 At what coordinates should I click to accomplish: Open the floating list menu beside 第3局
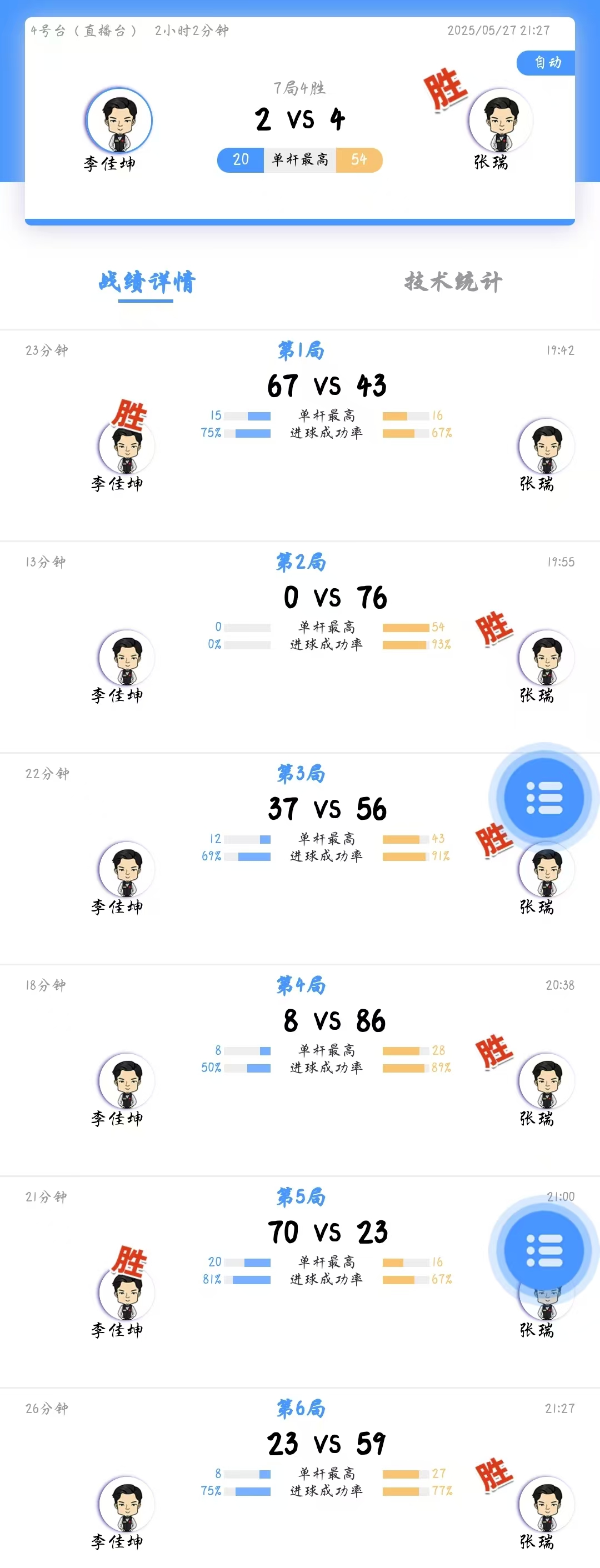click(543, 798)
